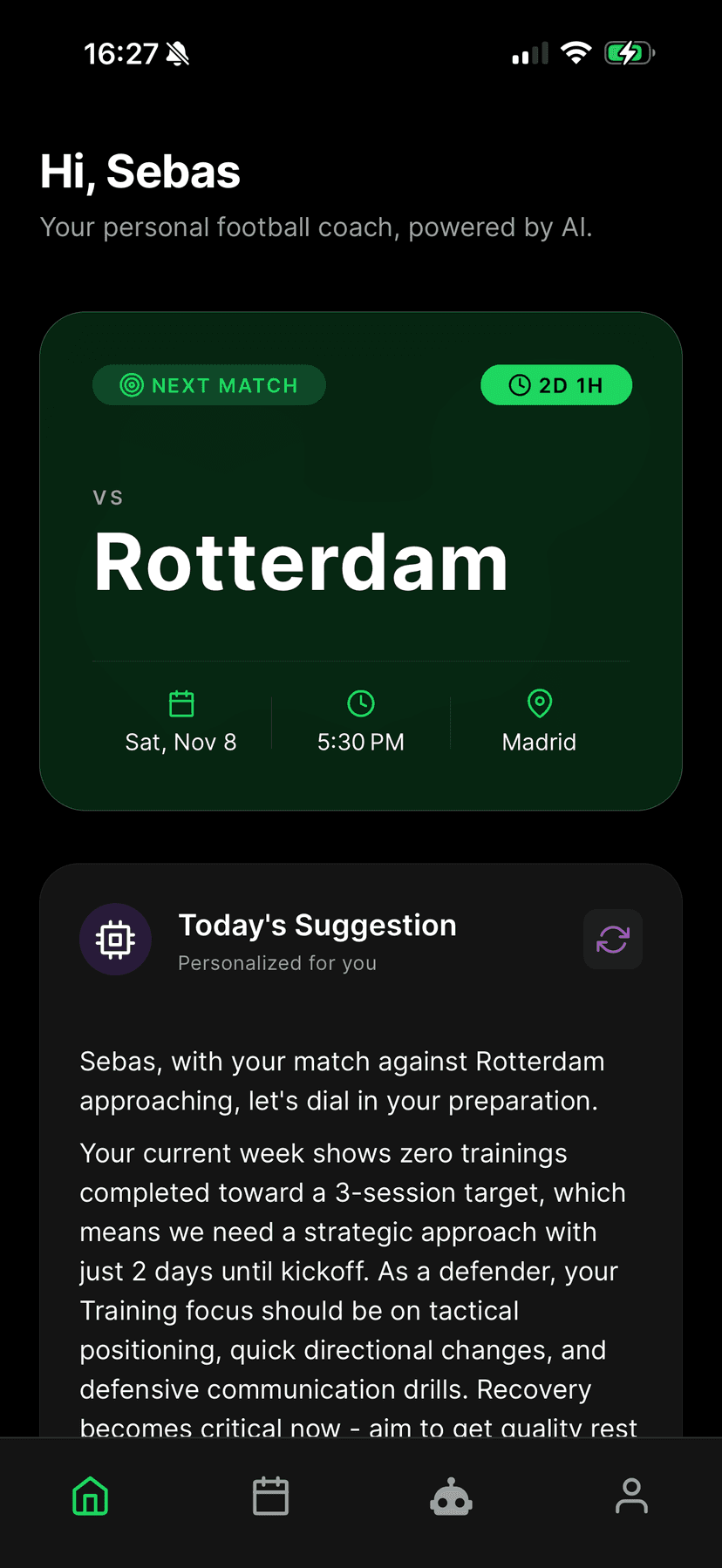This screenshot has width=722, height=1568.
Task: Tap the clock icon above 5:30 PM
Action: pos(361,703)
